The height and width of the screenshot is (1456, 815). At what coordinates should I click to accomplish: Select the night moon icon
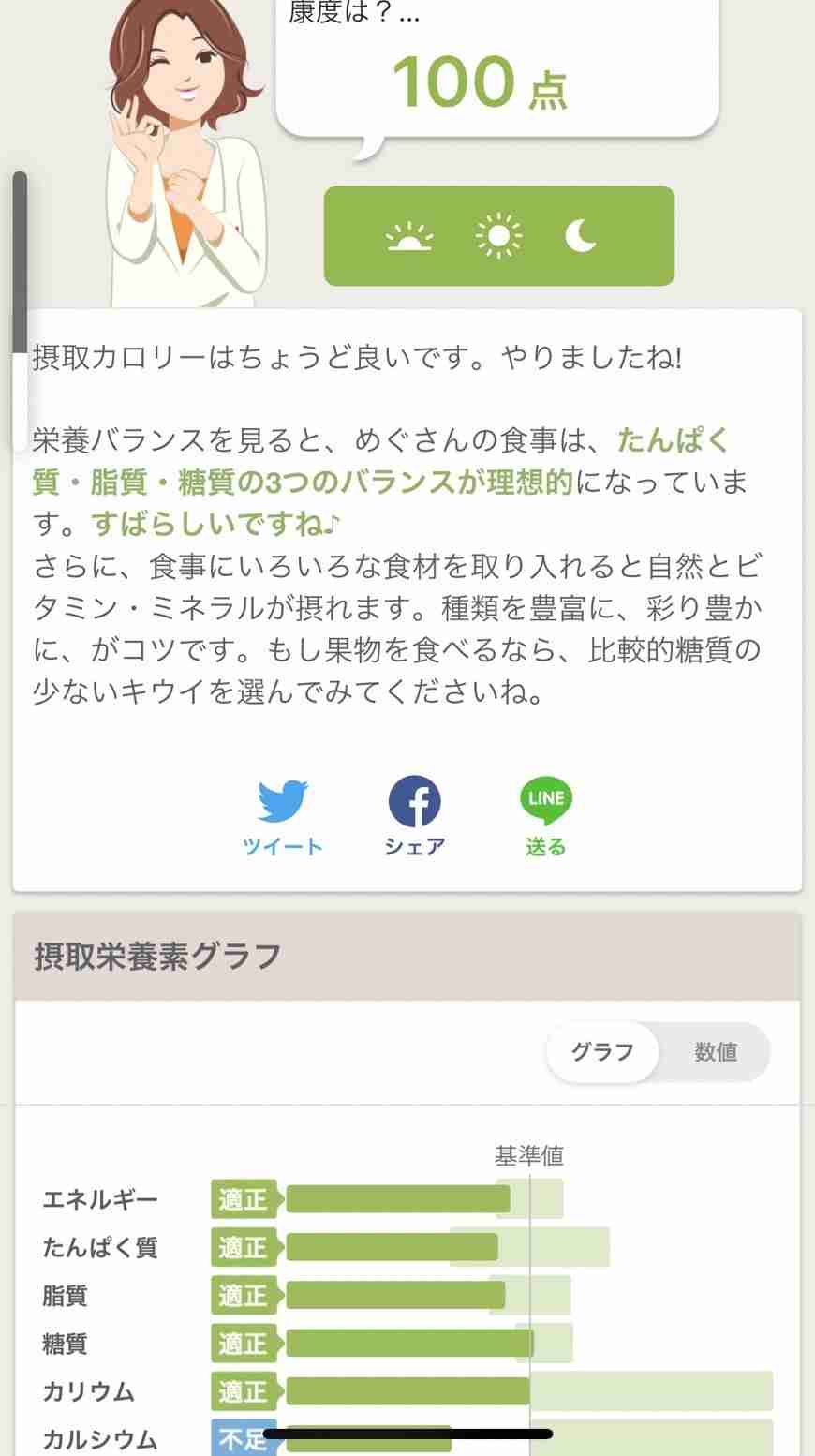coord(581,236)
